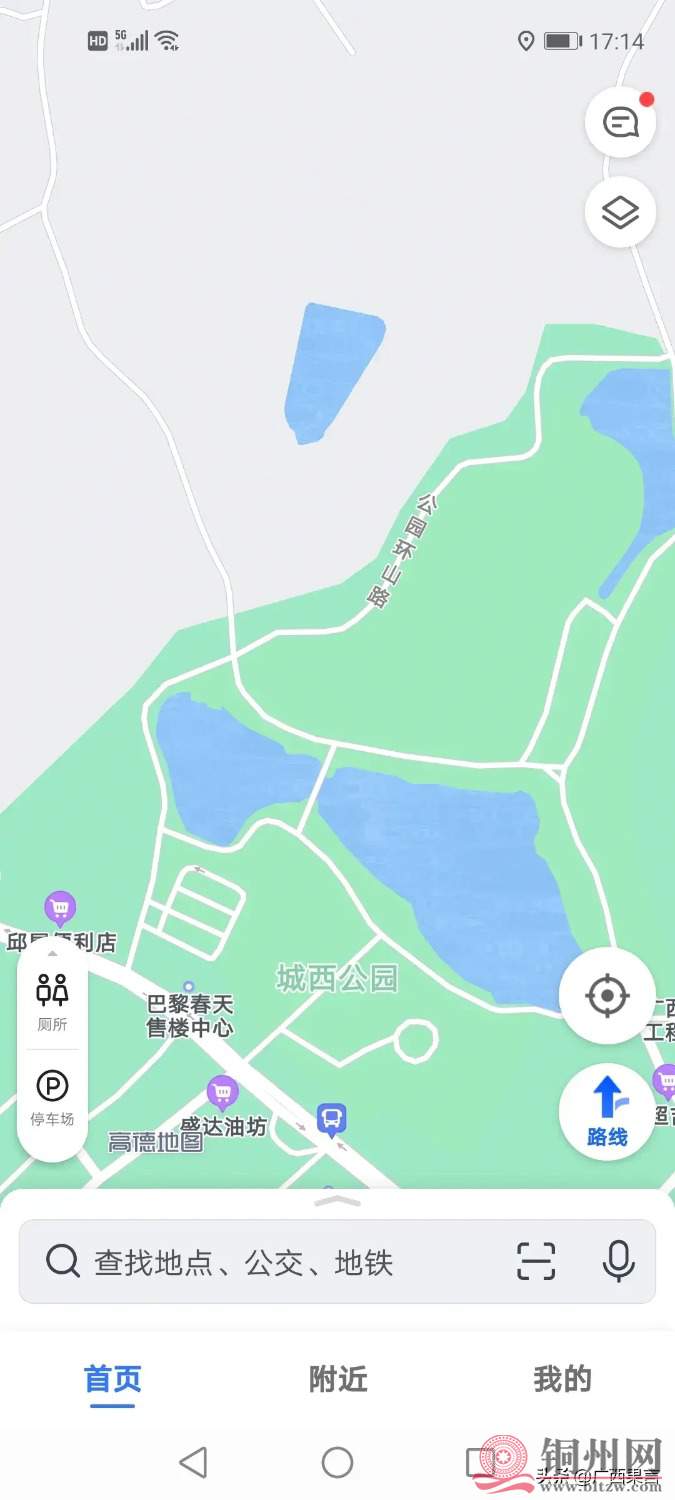Switch to the 附近 tab

coord(338,1380)
